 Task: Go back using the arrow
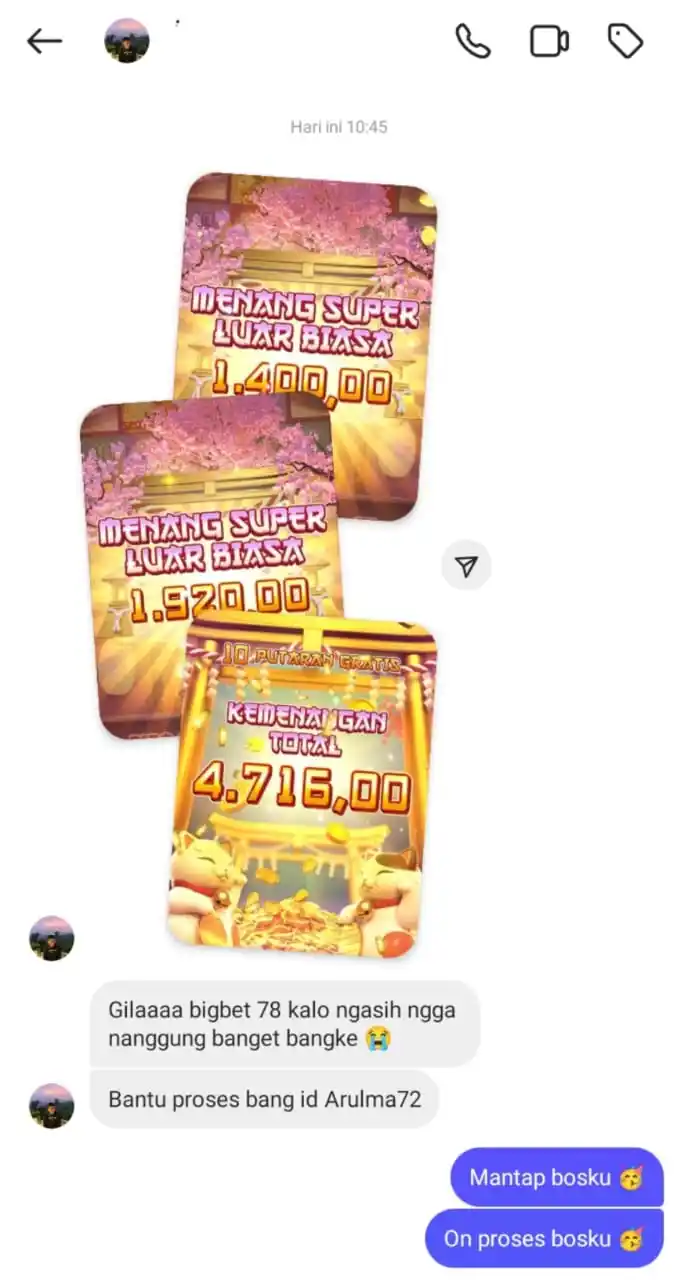pos(44,42)
